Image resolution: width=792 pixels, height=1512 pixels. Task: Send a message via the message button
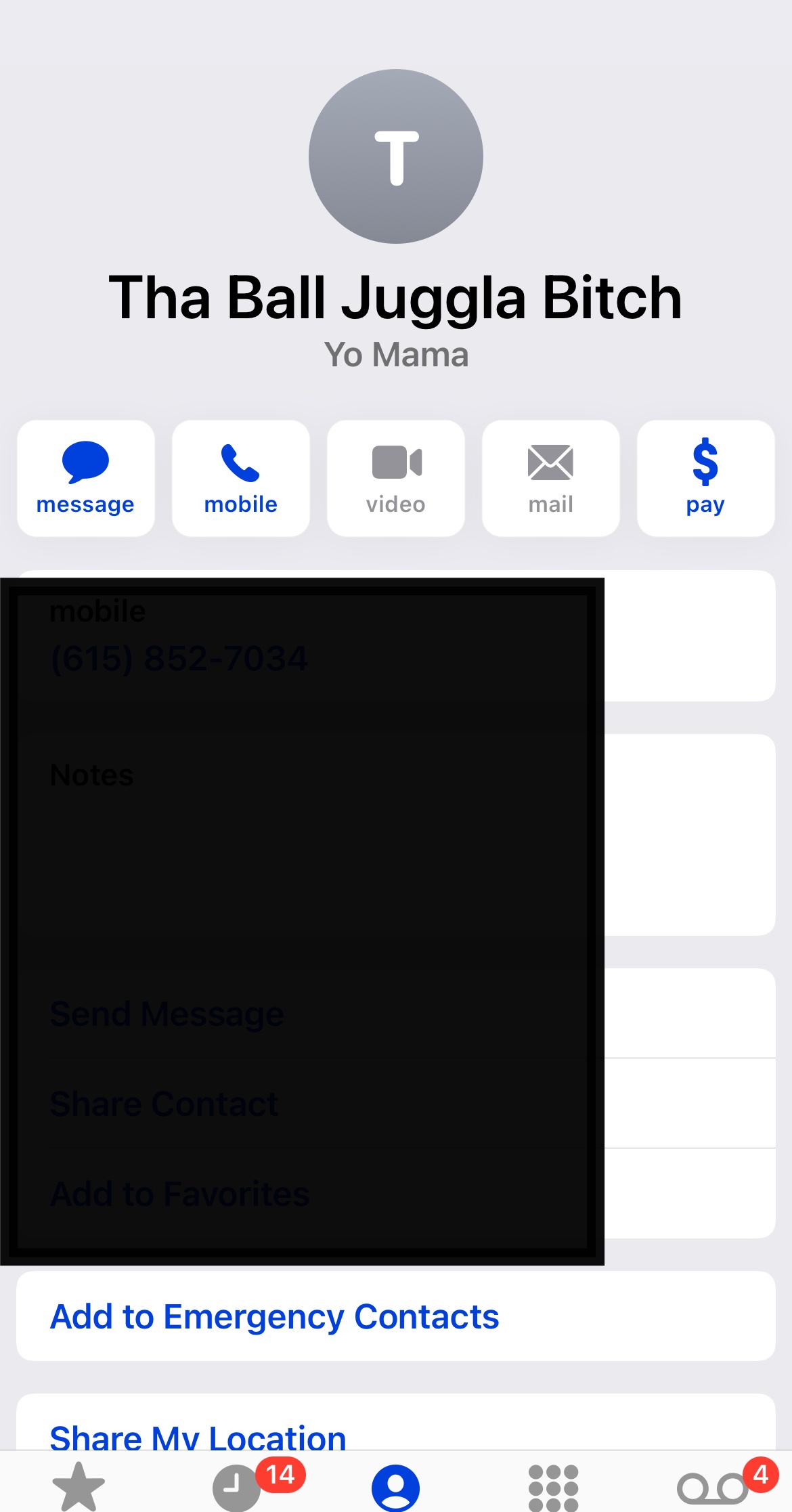pos(86,478)
